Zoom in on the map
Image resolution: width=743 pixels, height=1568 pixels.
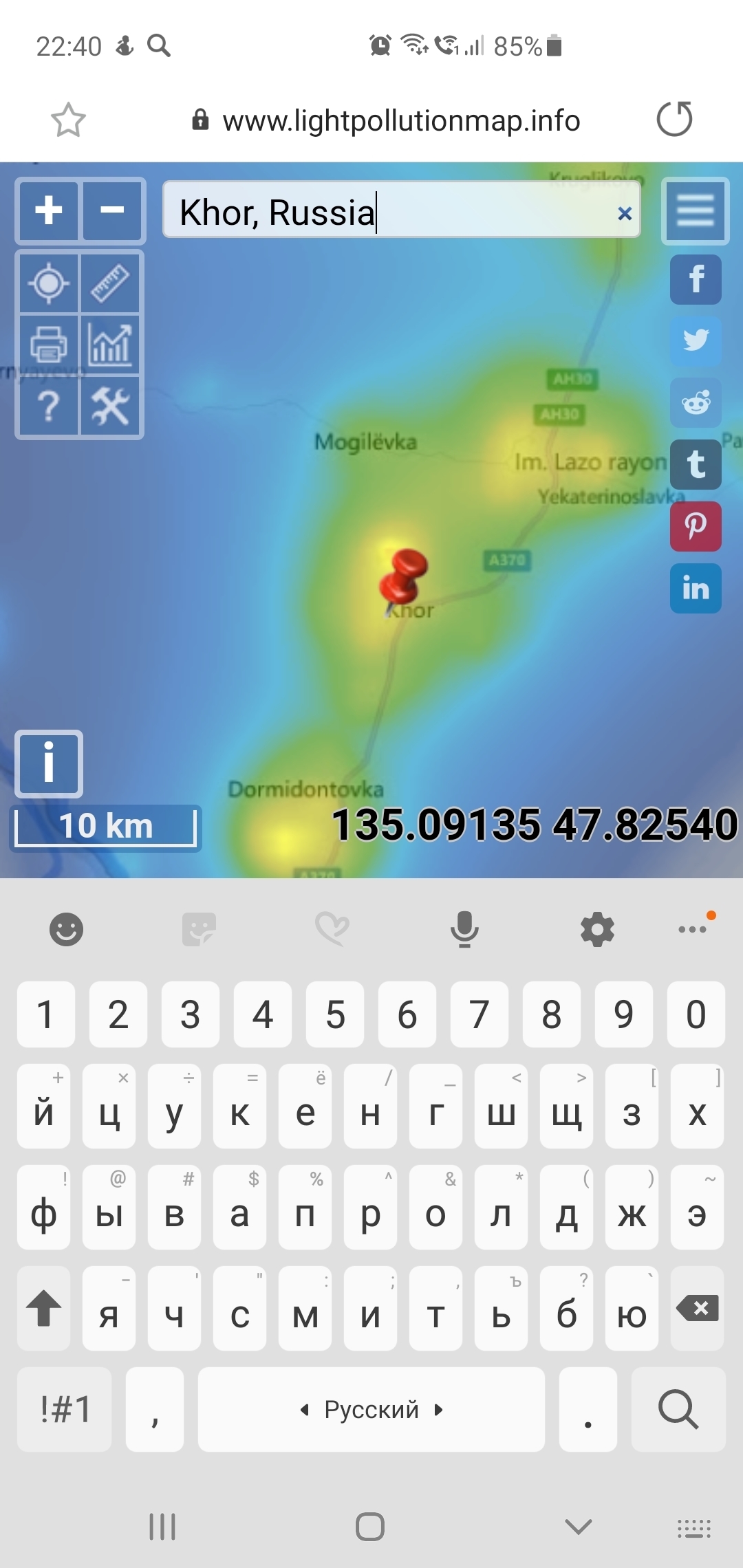point(48,210)
